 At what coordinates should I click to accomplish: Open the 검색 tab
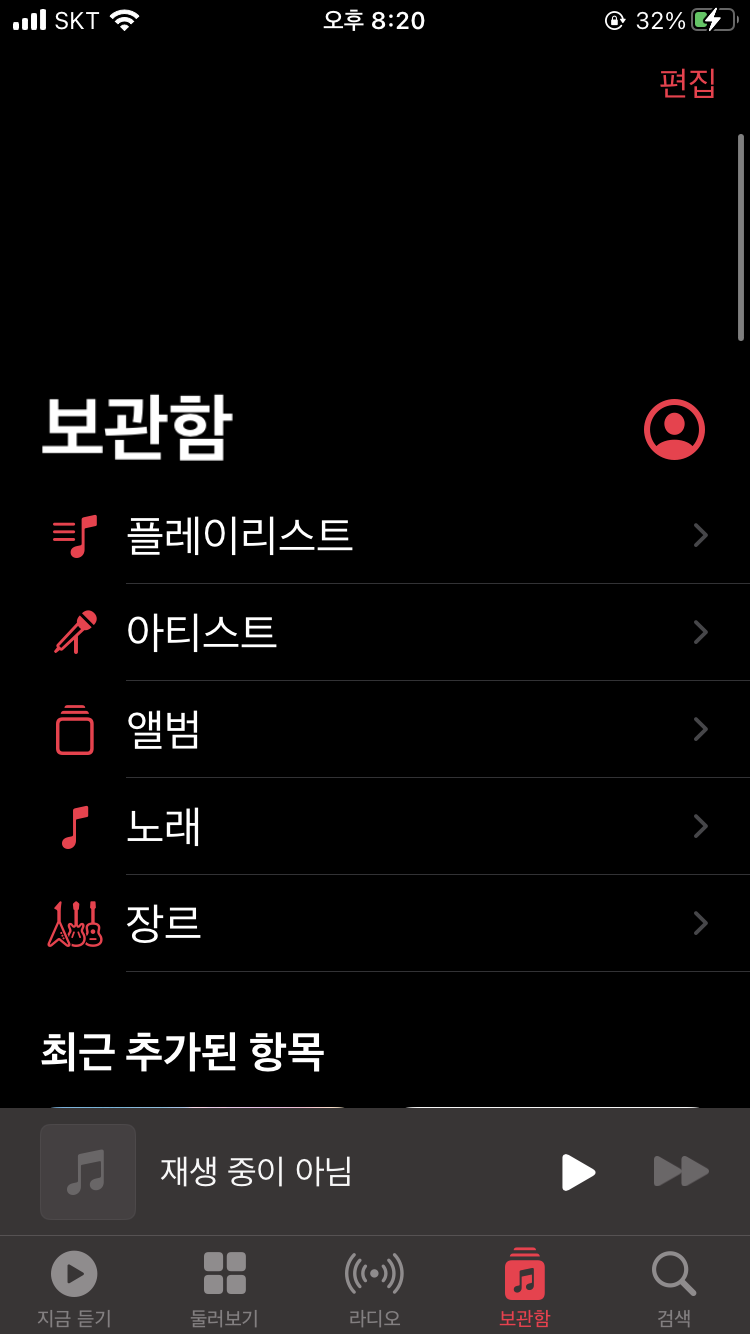point(673,1288)
